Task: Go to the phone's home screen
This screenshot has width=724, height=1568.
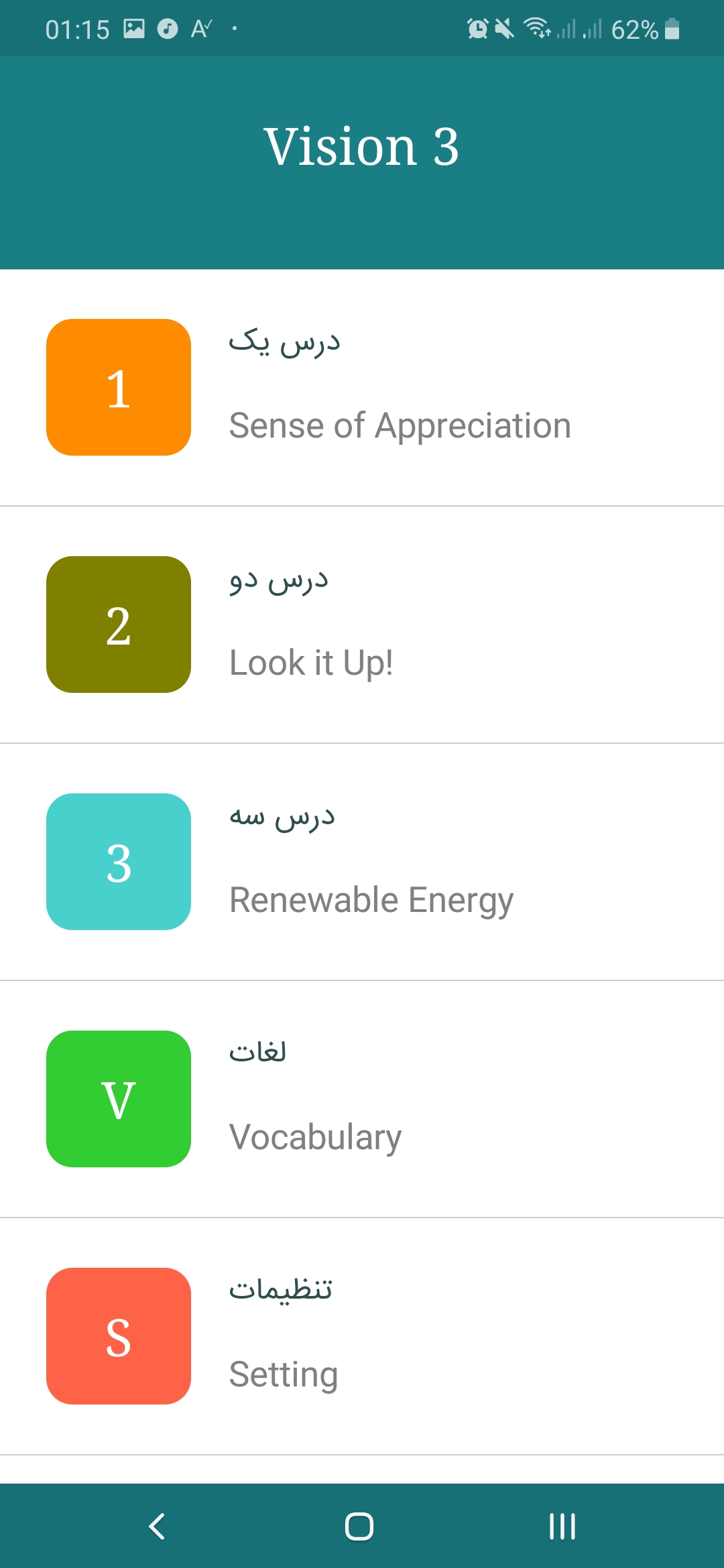Action: [x=359, y=1526]
